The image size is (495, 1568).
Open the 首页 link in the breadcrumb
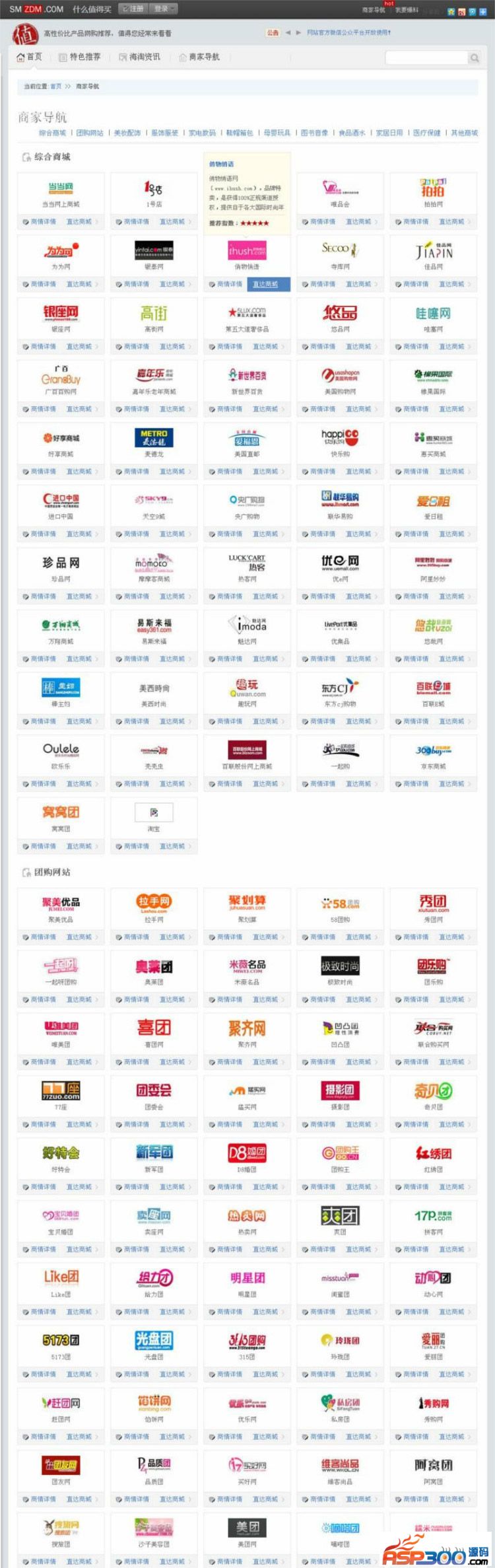click(x=56, y=87)
